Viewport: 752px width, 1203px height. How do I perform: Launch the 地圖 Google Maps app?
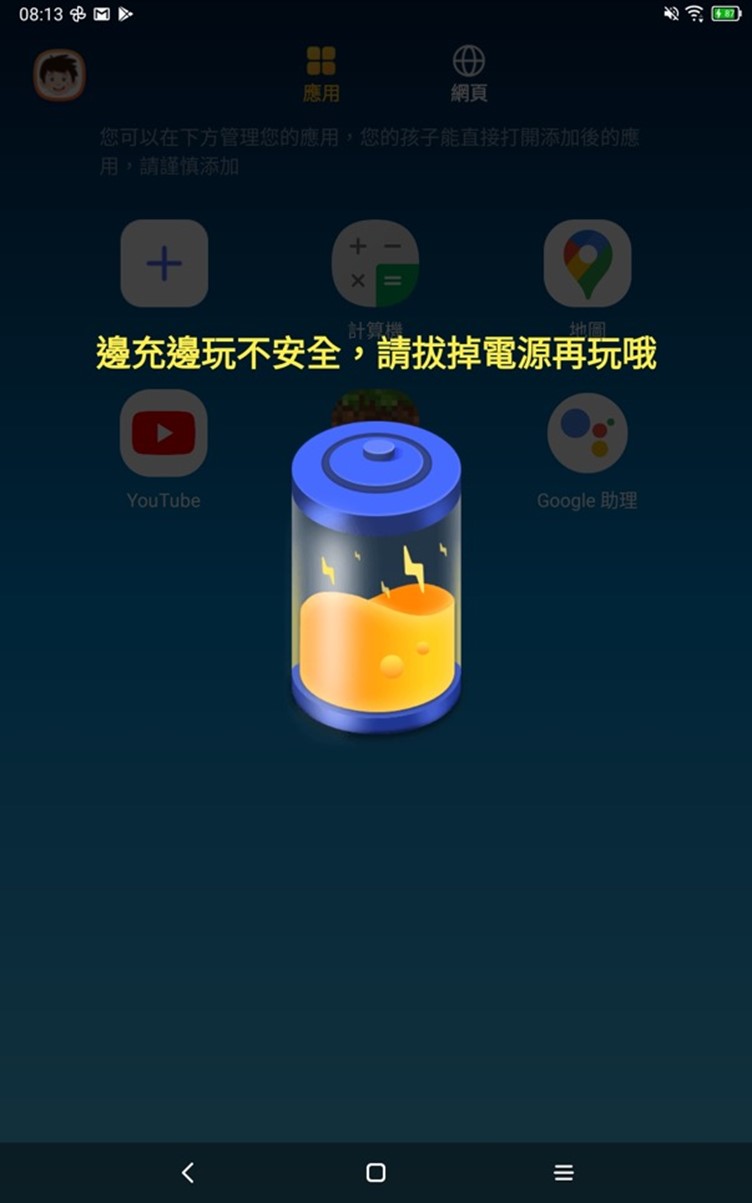pos(587,264)
